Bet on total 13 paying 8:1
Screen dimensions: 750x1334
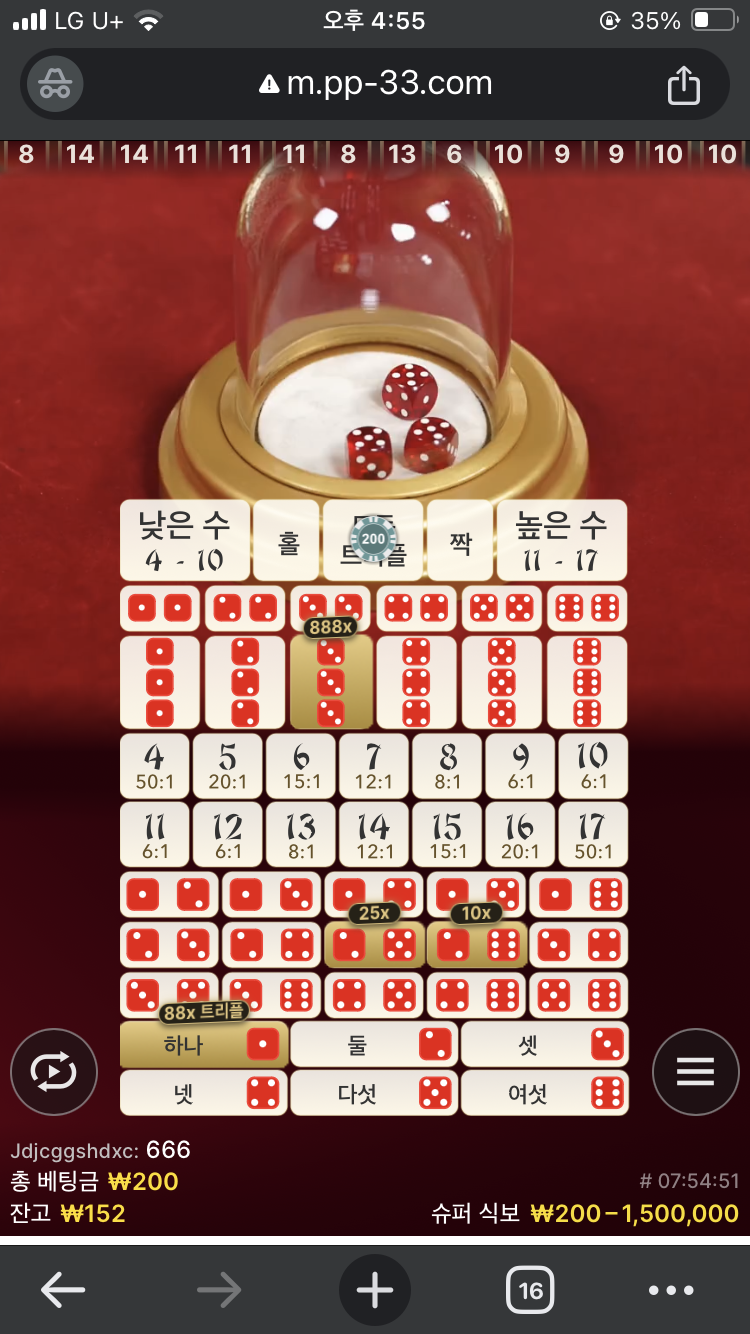click(300, 835)
